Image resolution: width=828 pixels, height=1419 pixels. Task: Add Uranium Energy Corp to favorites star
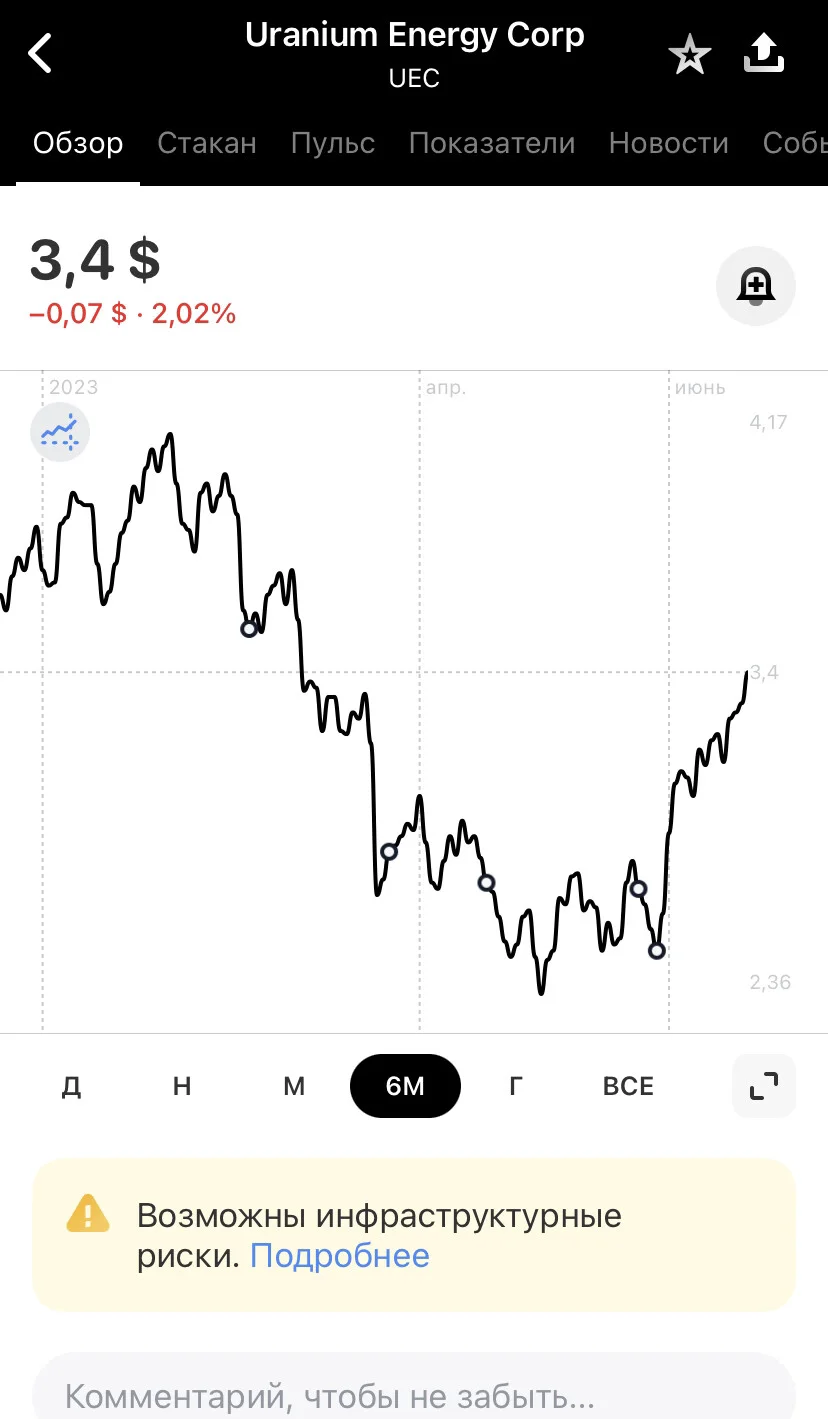pos(689,54)
